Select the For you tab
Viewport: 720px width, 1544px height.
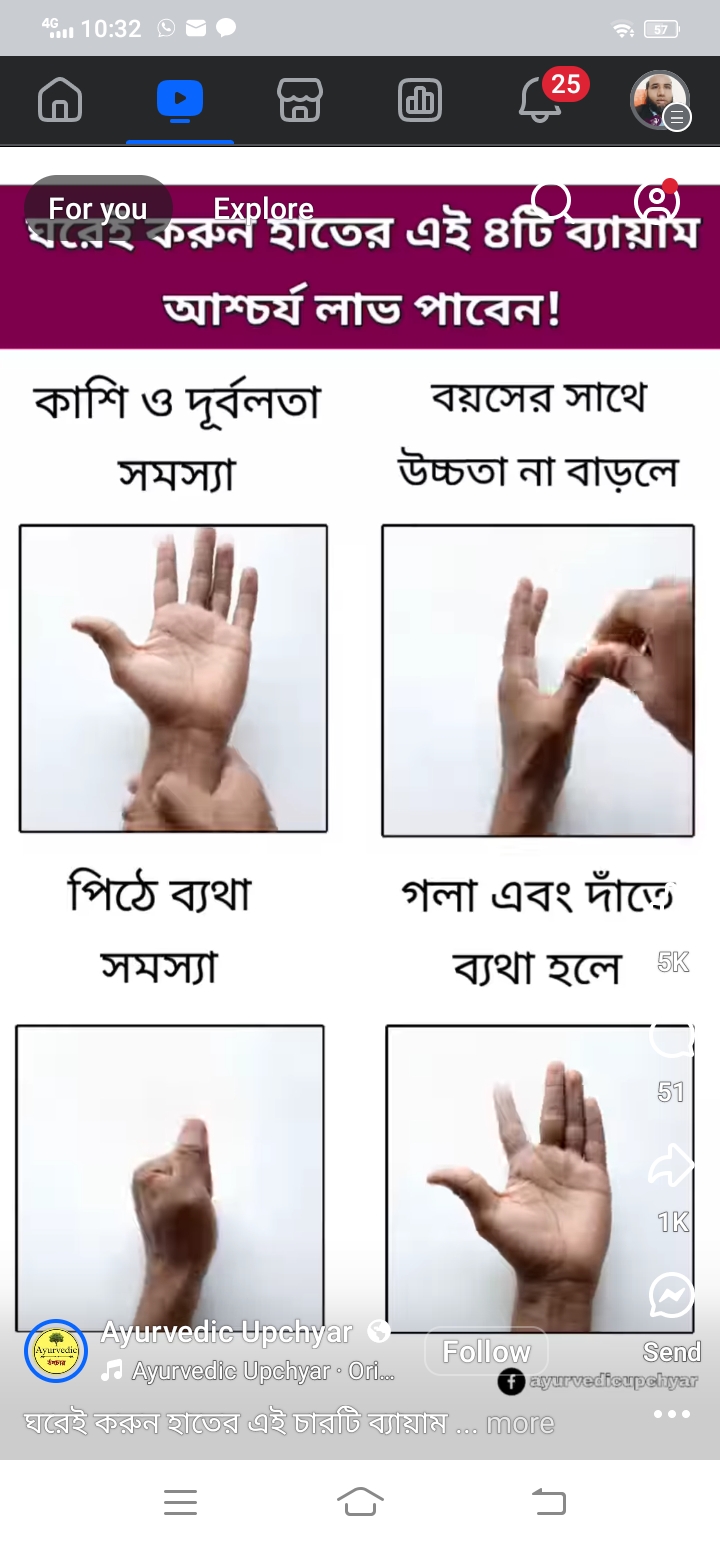pyautogui.click(x=98, y=208)
